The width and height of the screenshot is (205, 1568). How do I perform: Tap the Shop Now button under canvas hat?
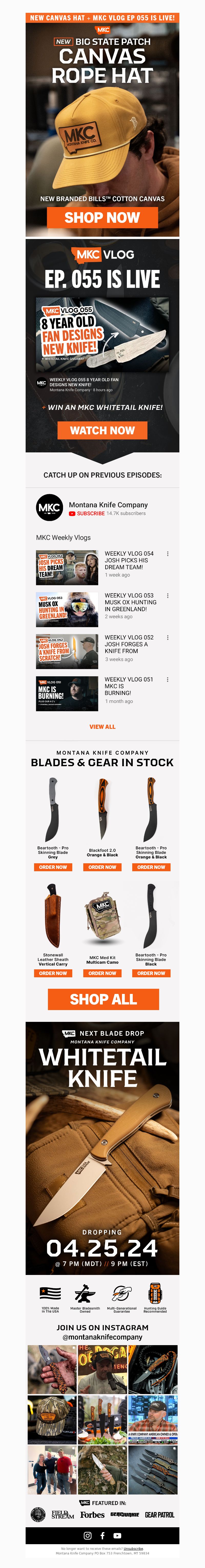(x=102, y=217)
